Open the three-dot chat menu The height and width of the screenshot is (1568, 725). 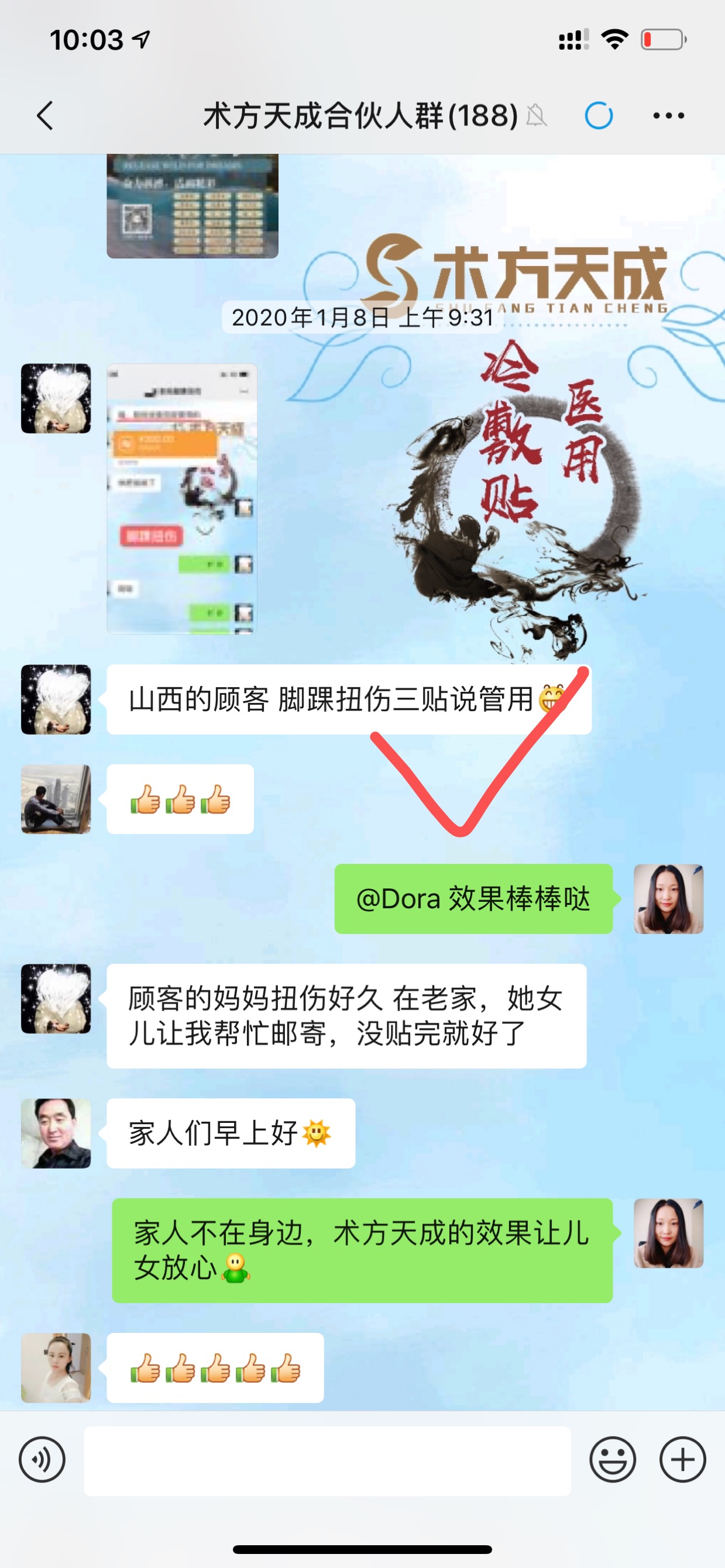click(x=668, y=116)
